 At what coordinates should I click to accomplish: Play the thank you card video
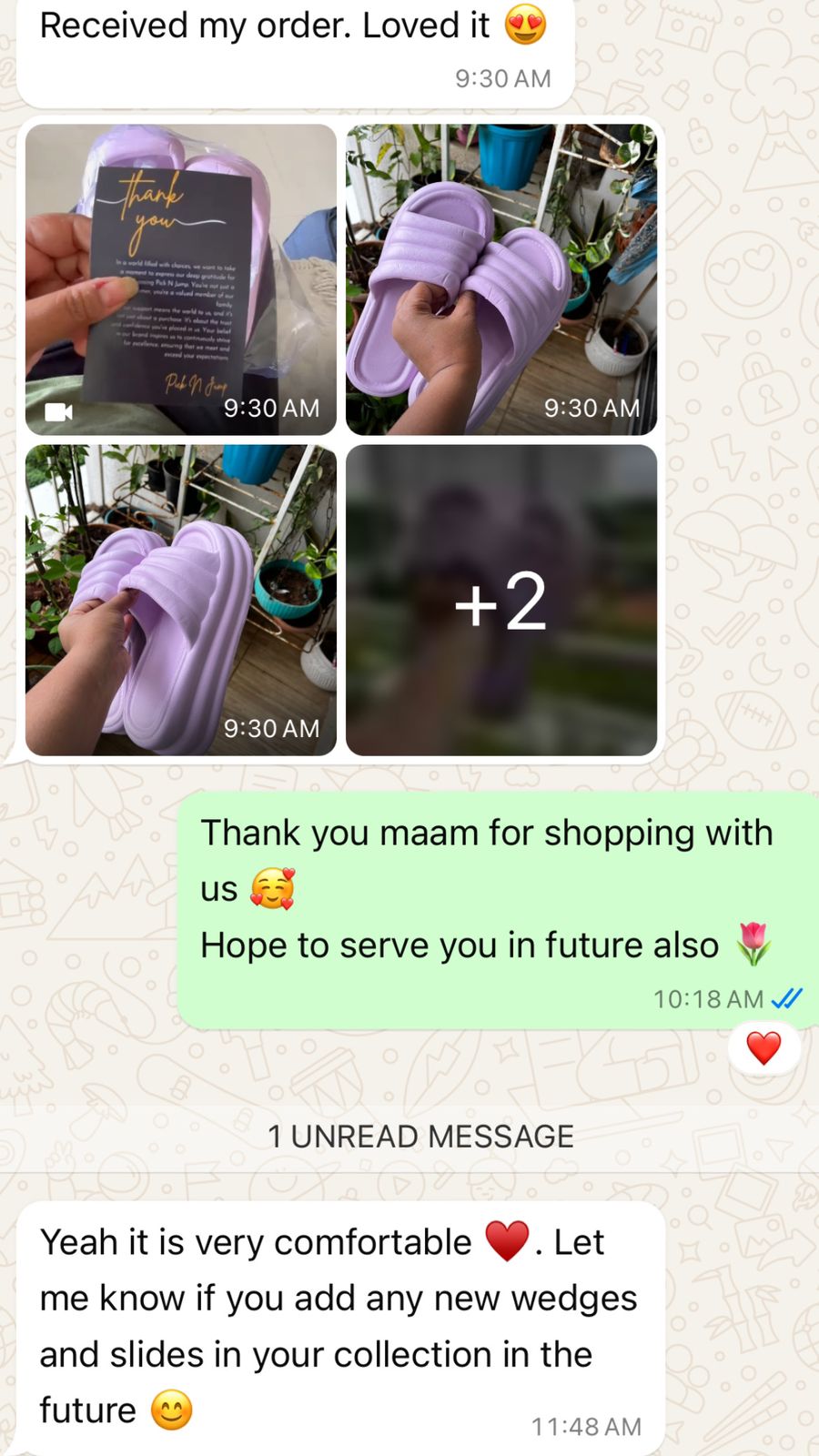(x=180, y=279)
